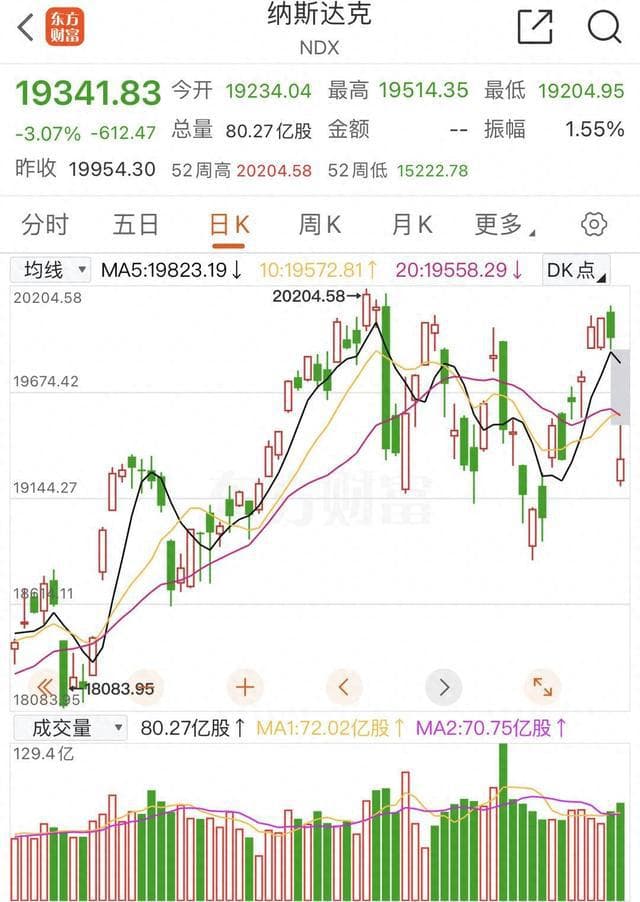Expand the 更多 period options
The width and height of the screenshot is (640, 902).
point(503,224)
